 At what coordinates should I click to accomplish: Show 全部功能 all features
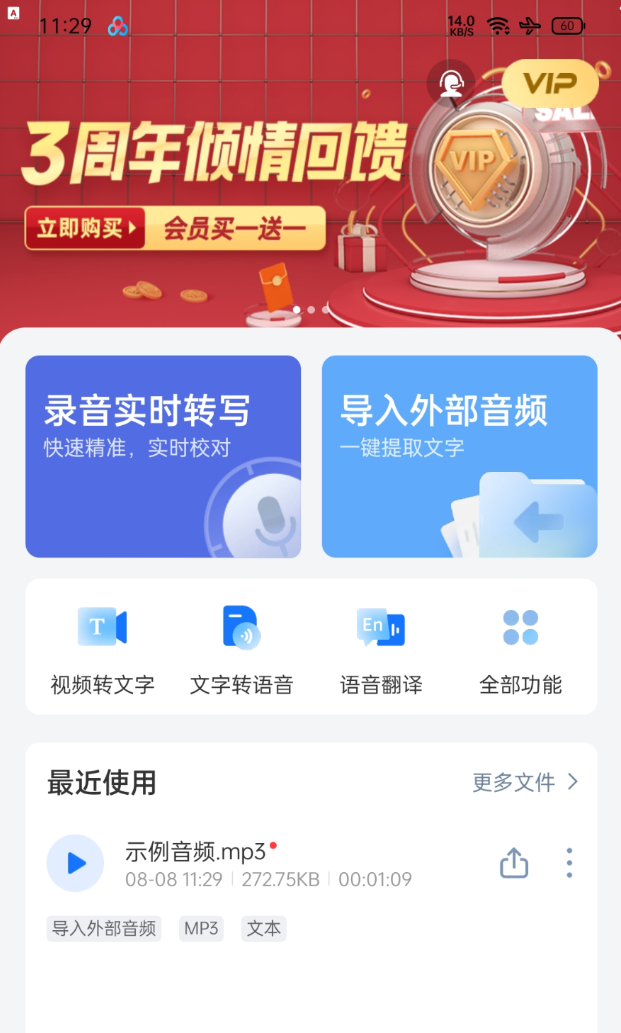[520, 647]
